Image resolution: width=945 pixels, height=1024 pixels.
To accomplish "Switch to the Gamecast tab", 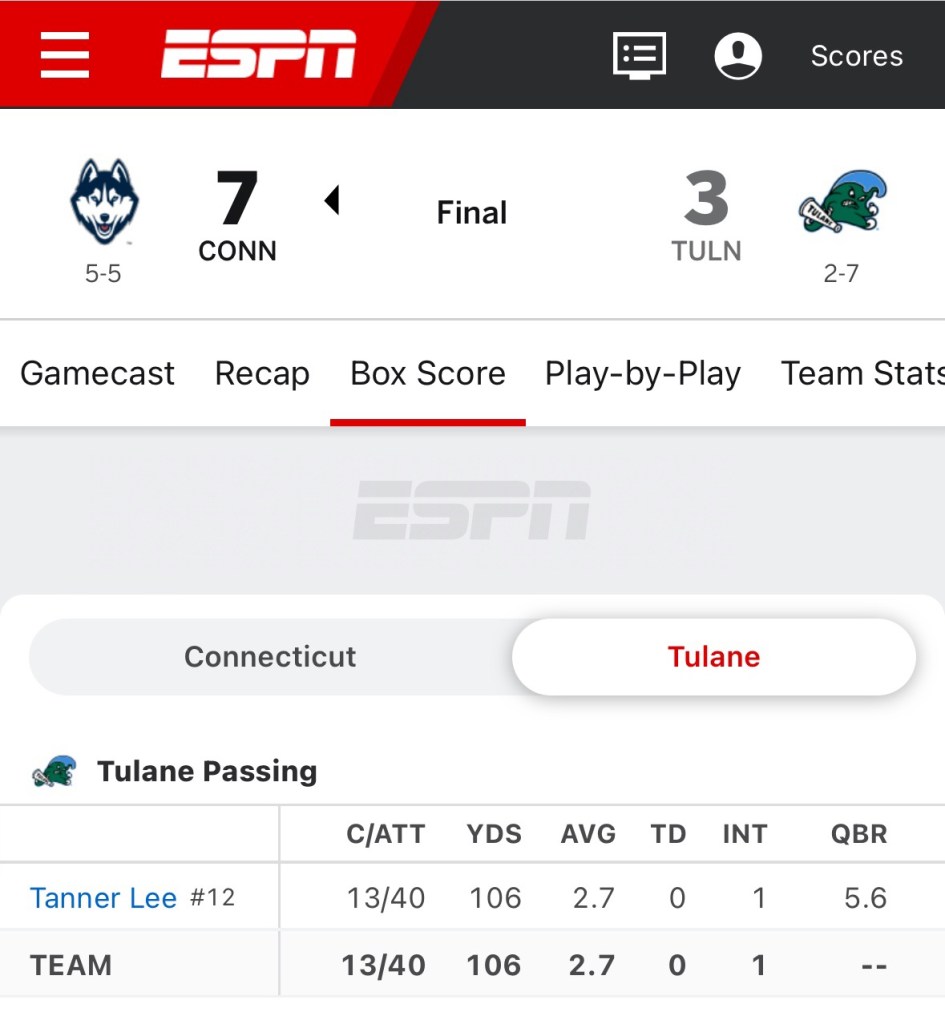I will pyautogui.click(x=97, y=374).
